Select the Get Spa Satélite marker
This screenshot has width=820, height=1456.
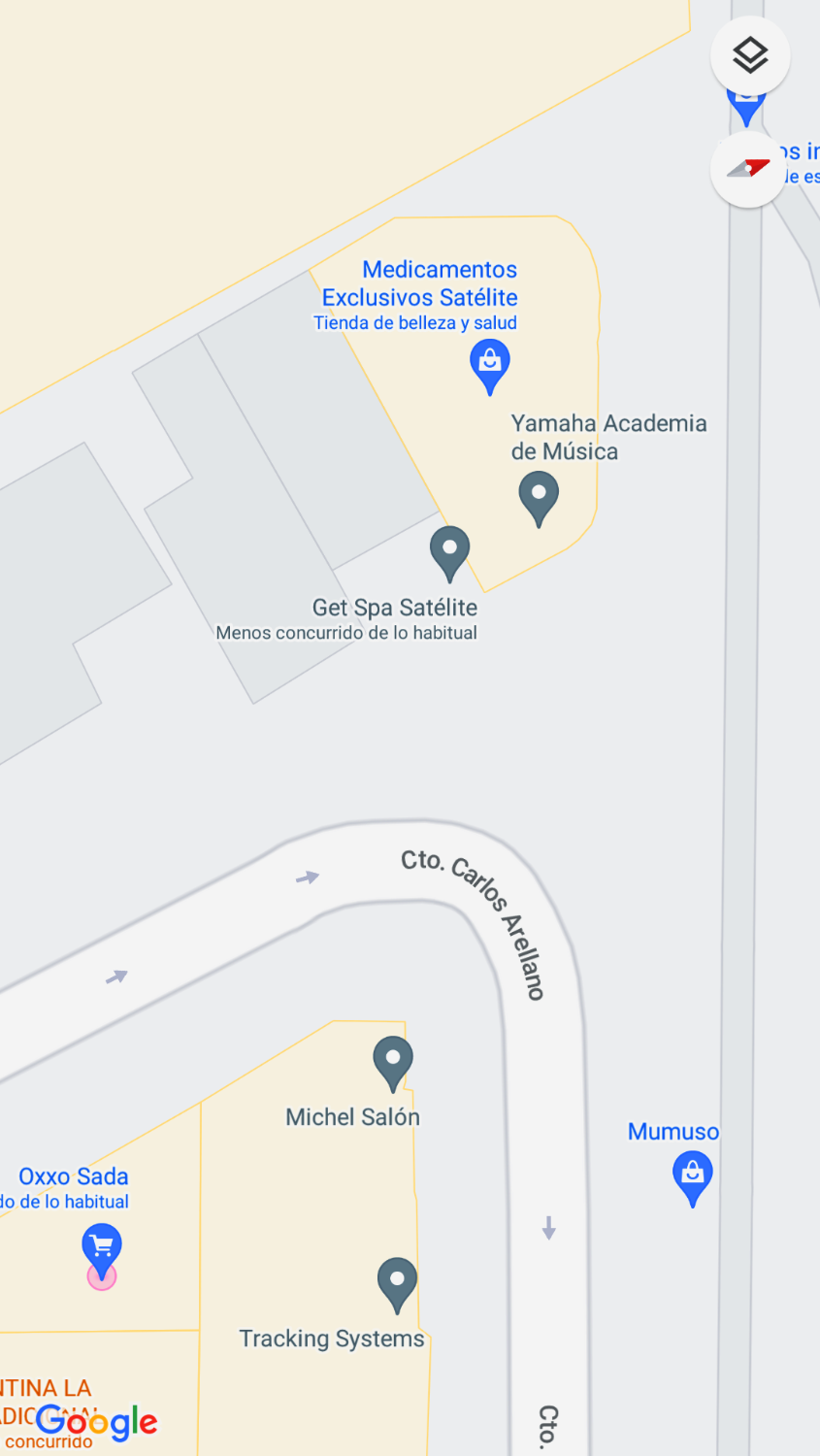point(450,553)
